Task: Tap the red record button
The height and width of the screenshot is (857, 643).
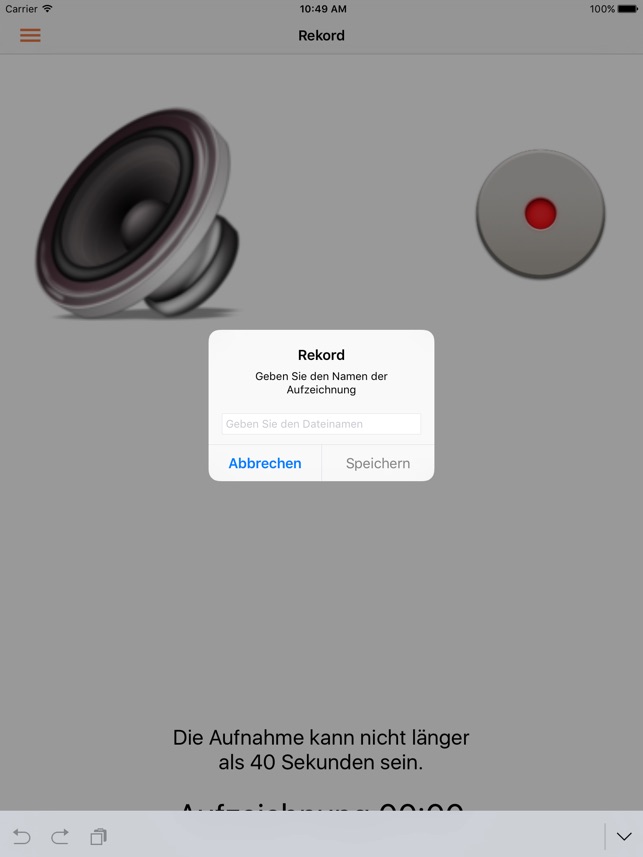Action: [x=540, y=213]
